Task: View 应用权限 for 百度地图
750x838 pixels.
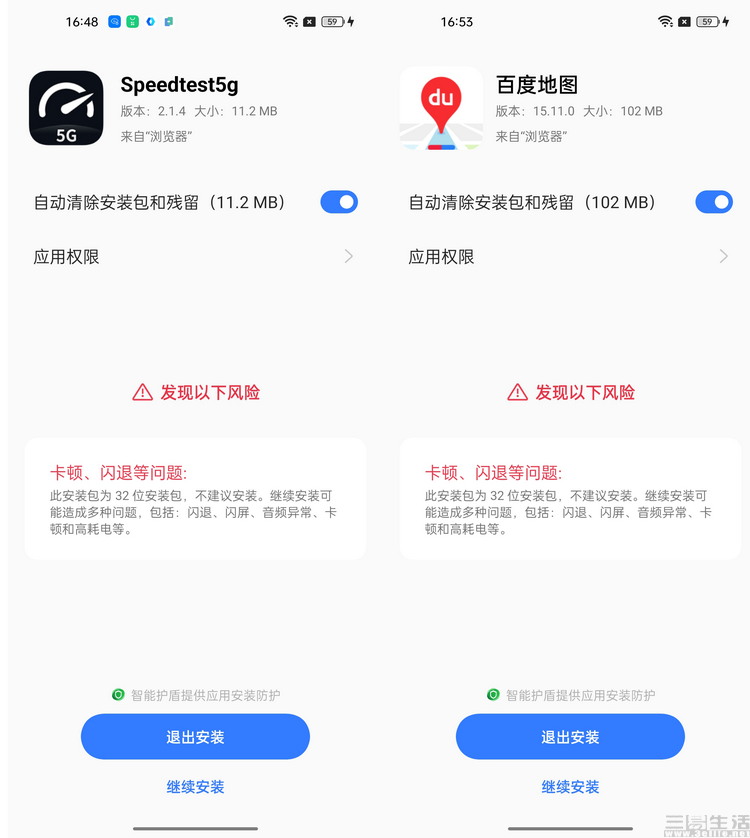Action: click(568, 257)
